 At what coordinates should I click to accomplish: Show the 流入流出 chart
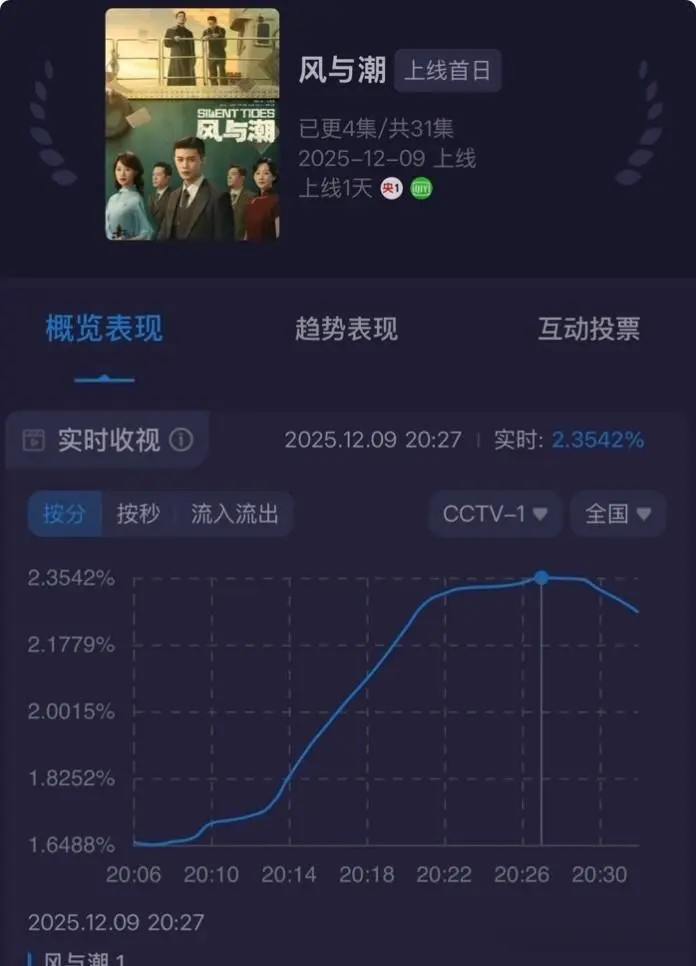tap(235, 514)
